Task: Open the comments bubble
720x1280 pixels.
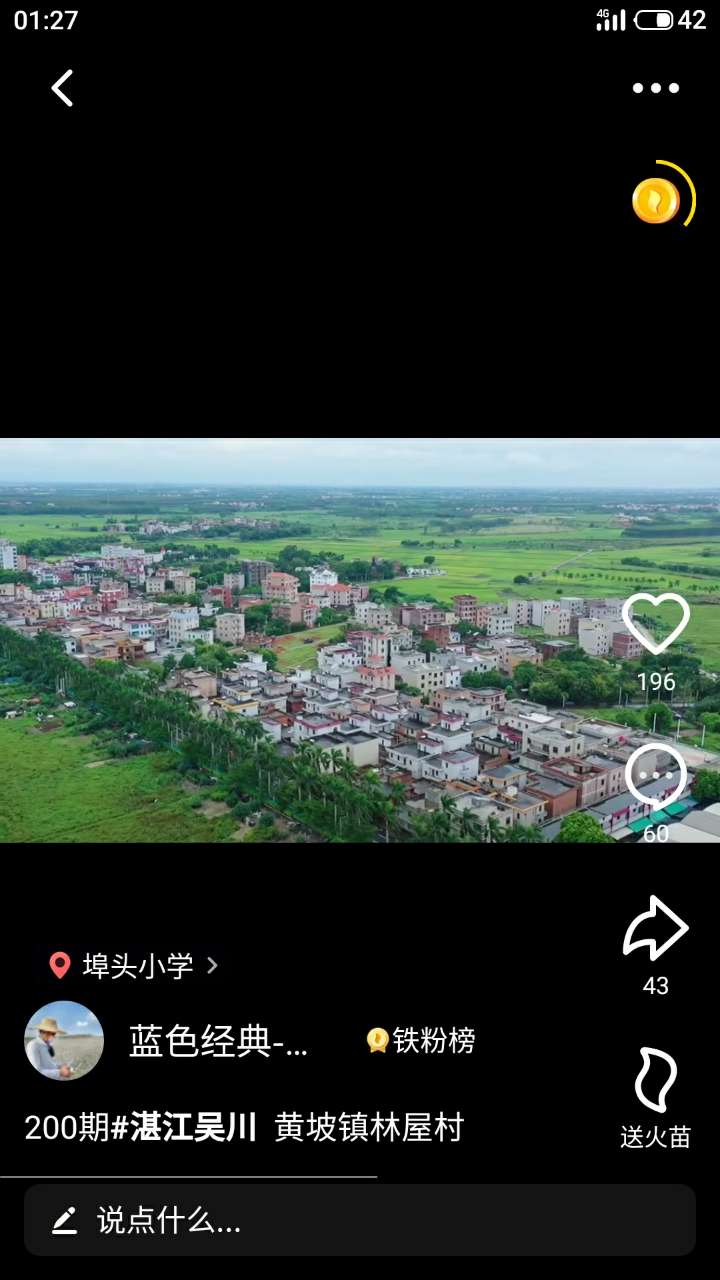Action: coord(656,777)
